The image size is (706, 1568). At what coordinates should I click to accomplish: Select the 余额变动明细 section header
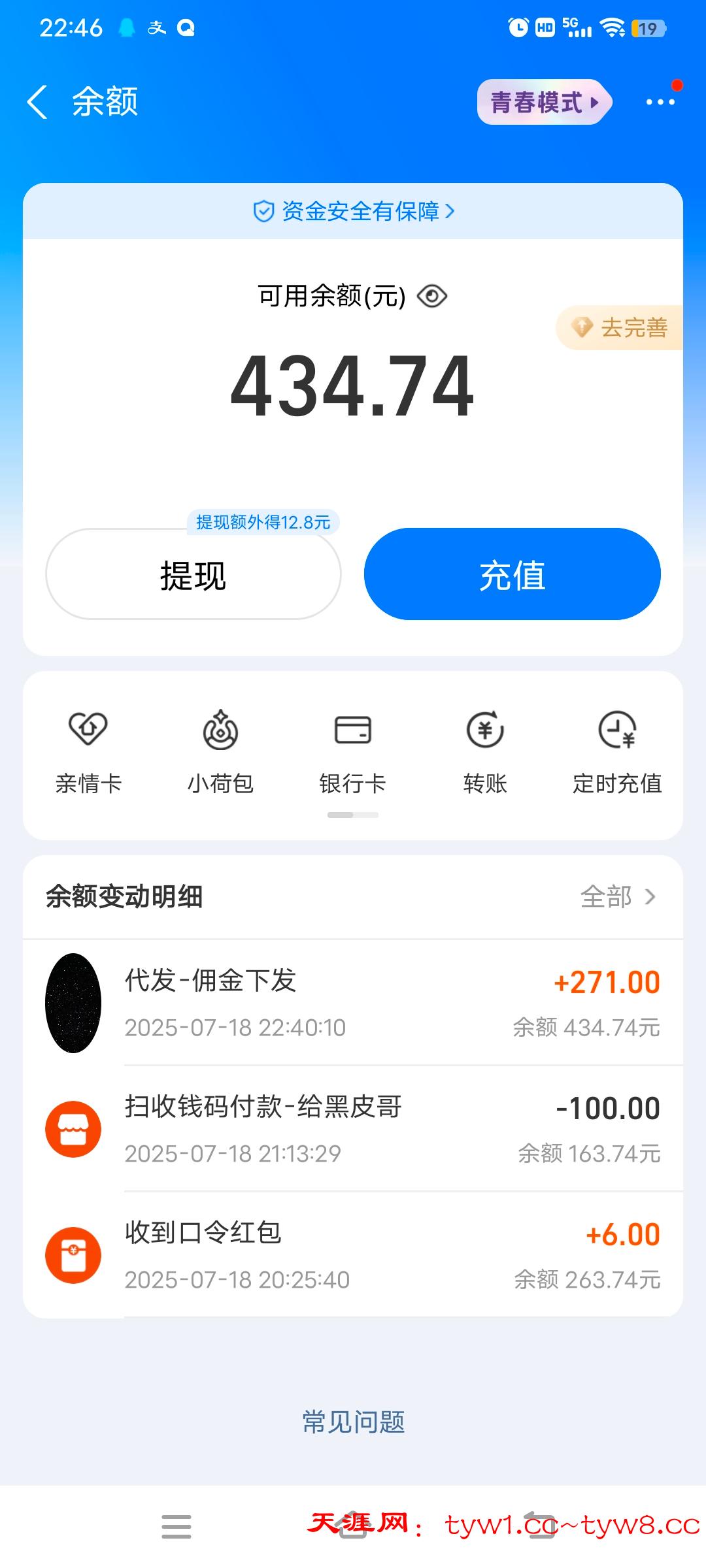click(x=123, y=898)
